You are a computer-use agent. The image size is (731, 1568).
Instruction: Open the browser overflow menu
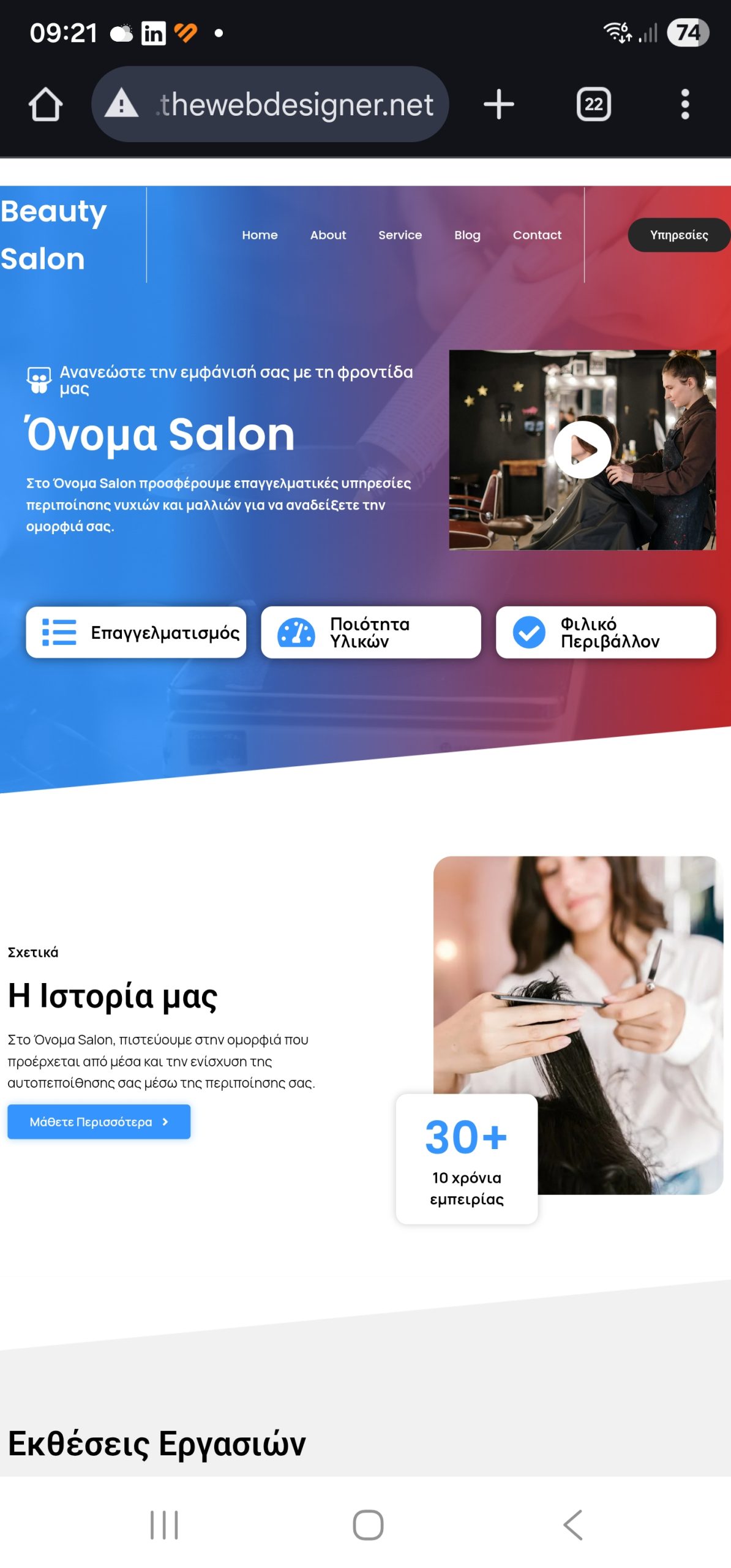tap(684, 104)
